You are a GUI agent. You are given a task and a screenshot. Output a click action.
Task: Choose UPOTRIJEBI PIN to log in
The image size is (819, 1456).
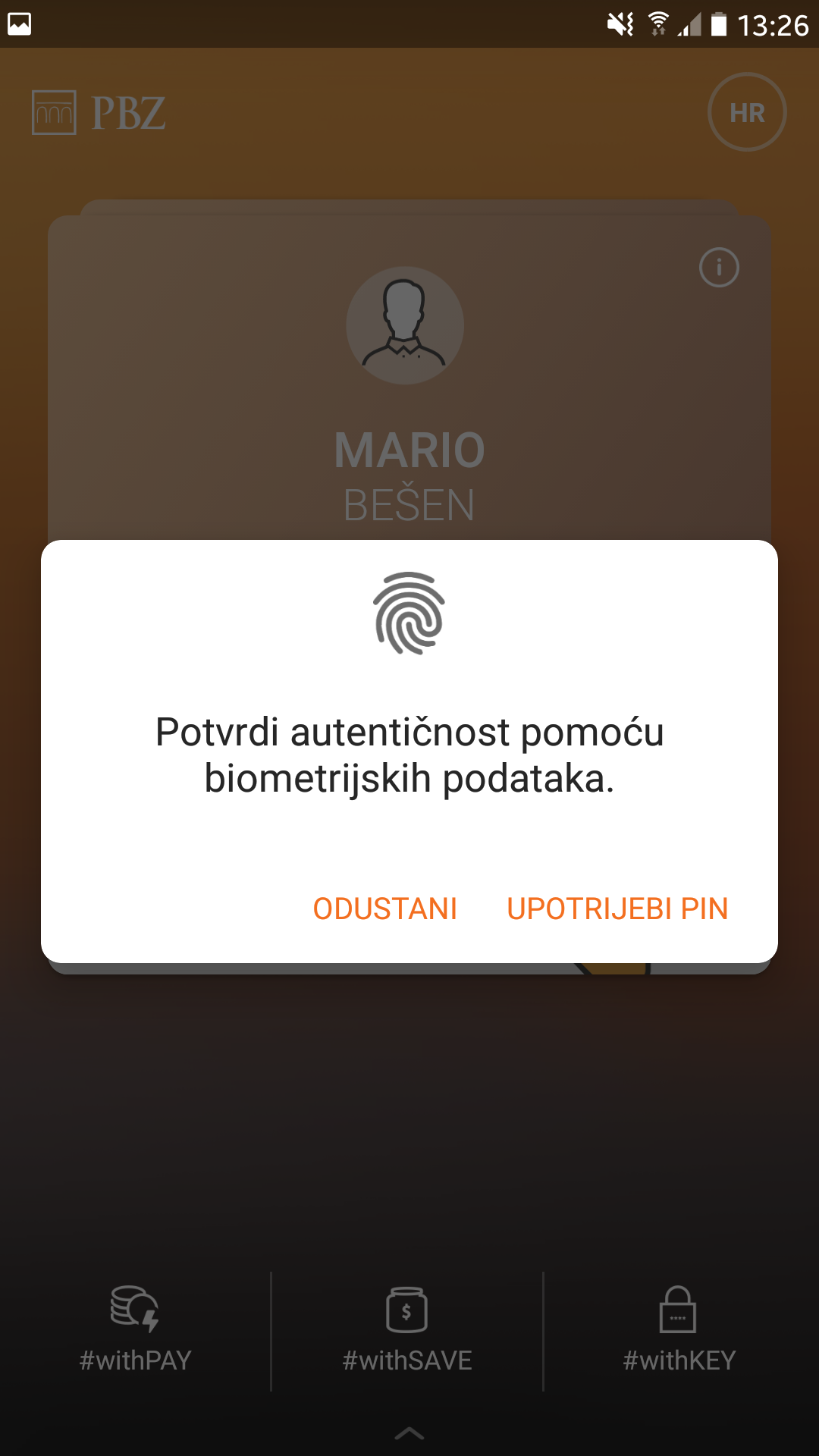pos(617,908)
